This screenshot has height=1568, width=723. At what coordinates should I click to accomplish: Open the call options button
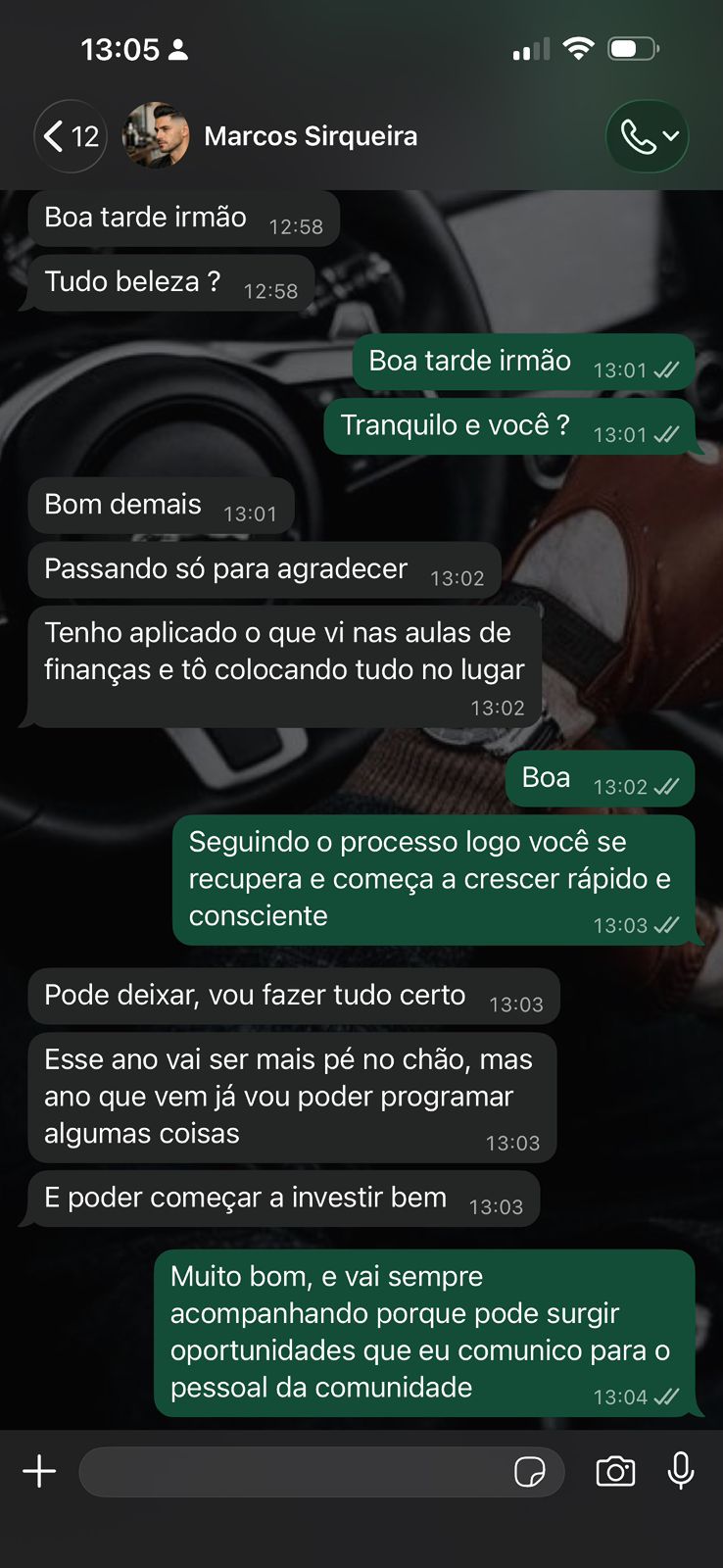647,136
